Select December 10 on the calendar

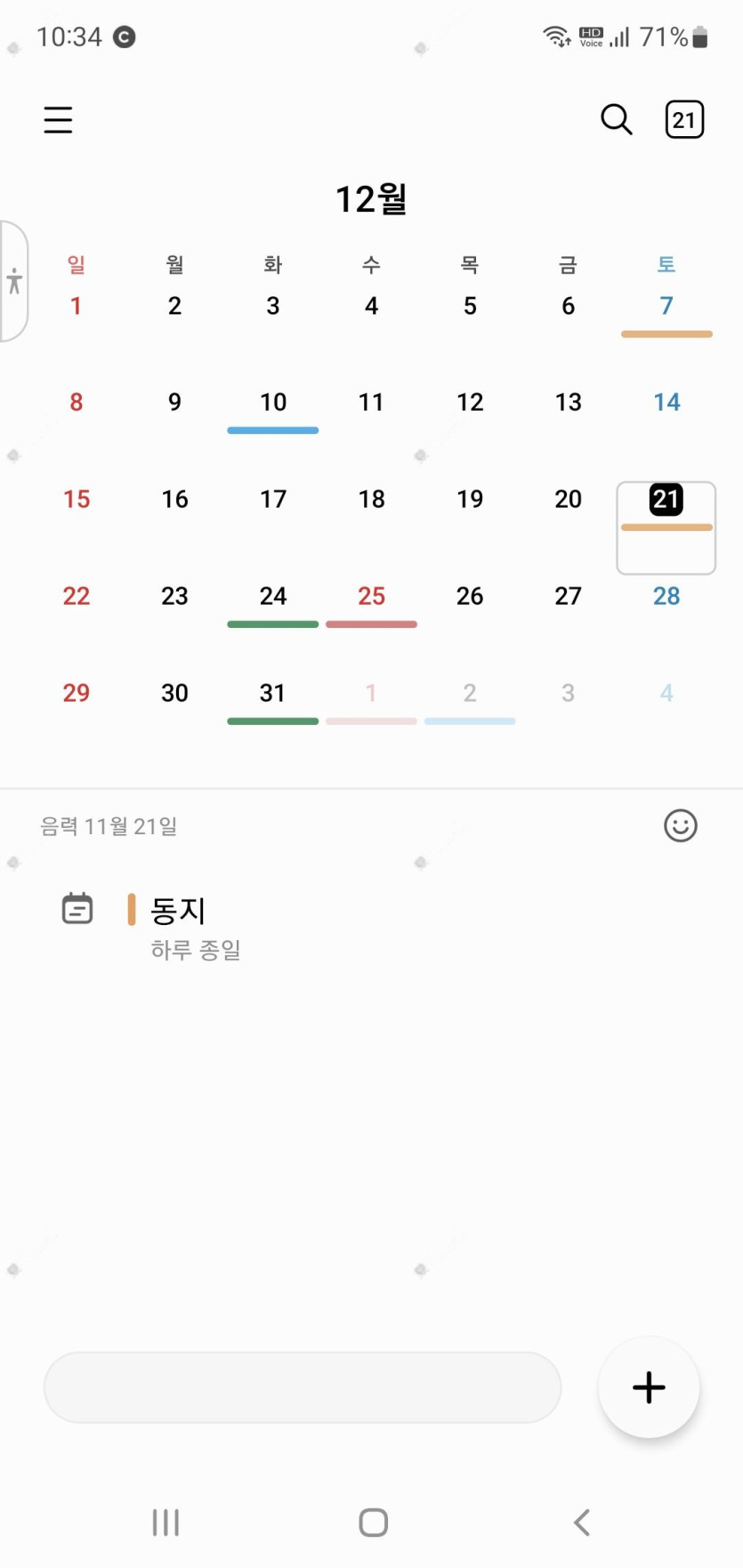273,403
